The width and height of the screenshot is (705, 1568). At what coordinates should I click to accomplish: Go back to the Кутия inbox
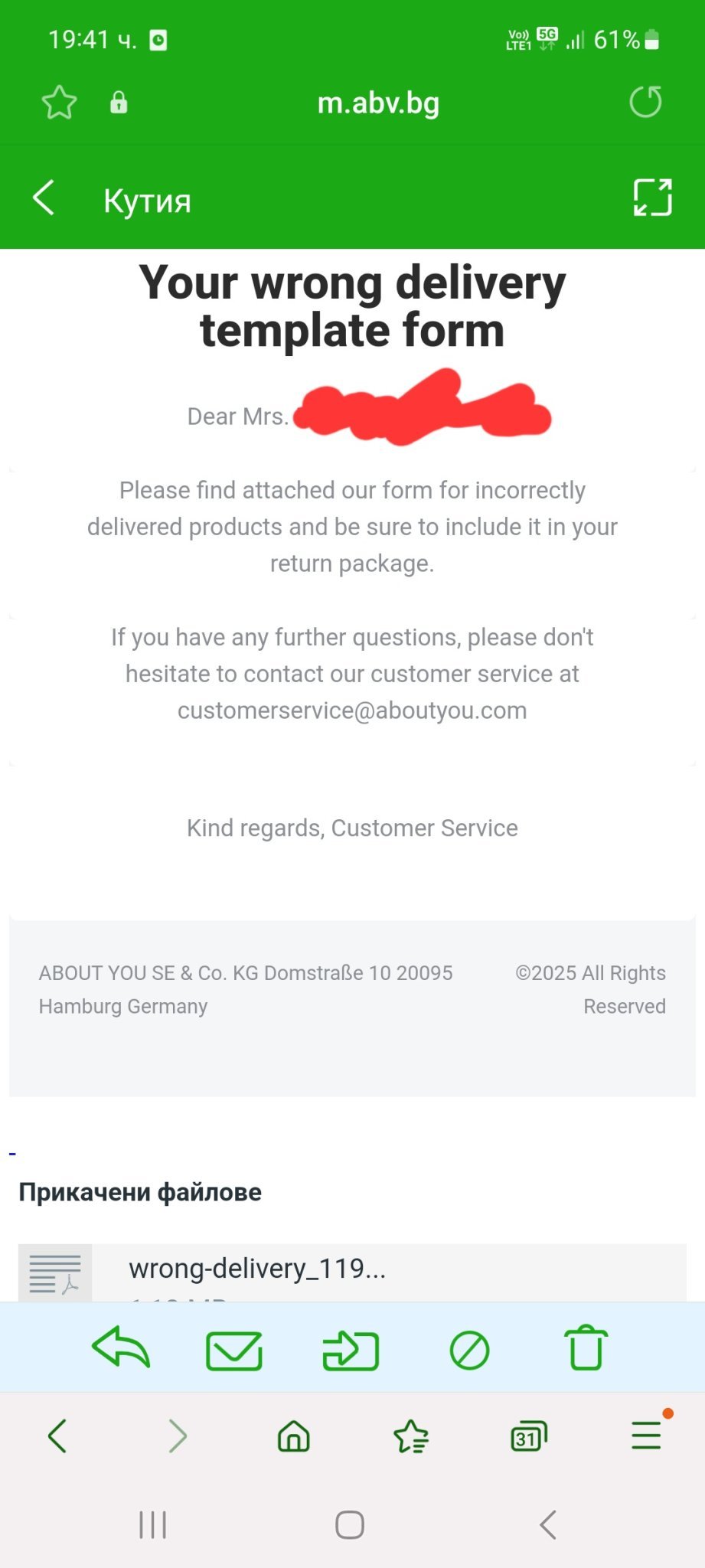[x=44, y=198]
